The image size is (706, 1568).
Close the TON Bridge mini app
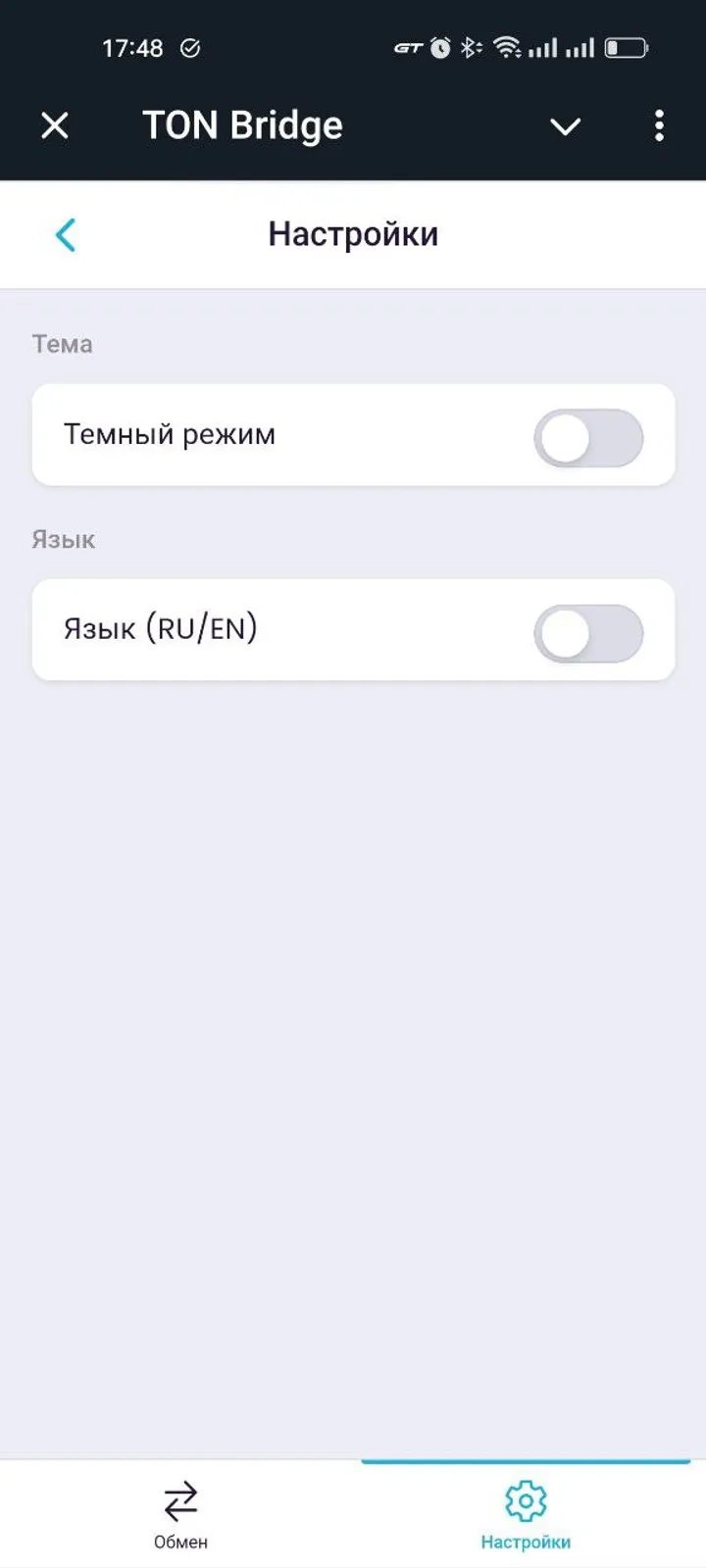(55, 125)
